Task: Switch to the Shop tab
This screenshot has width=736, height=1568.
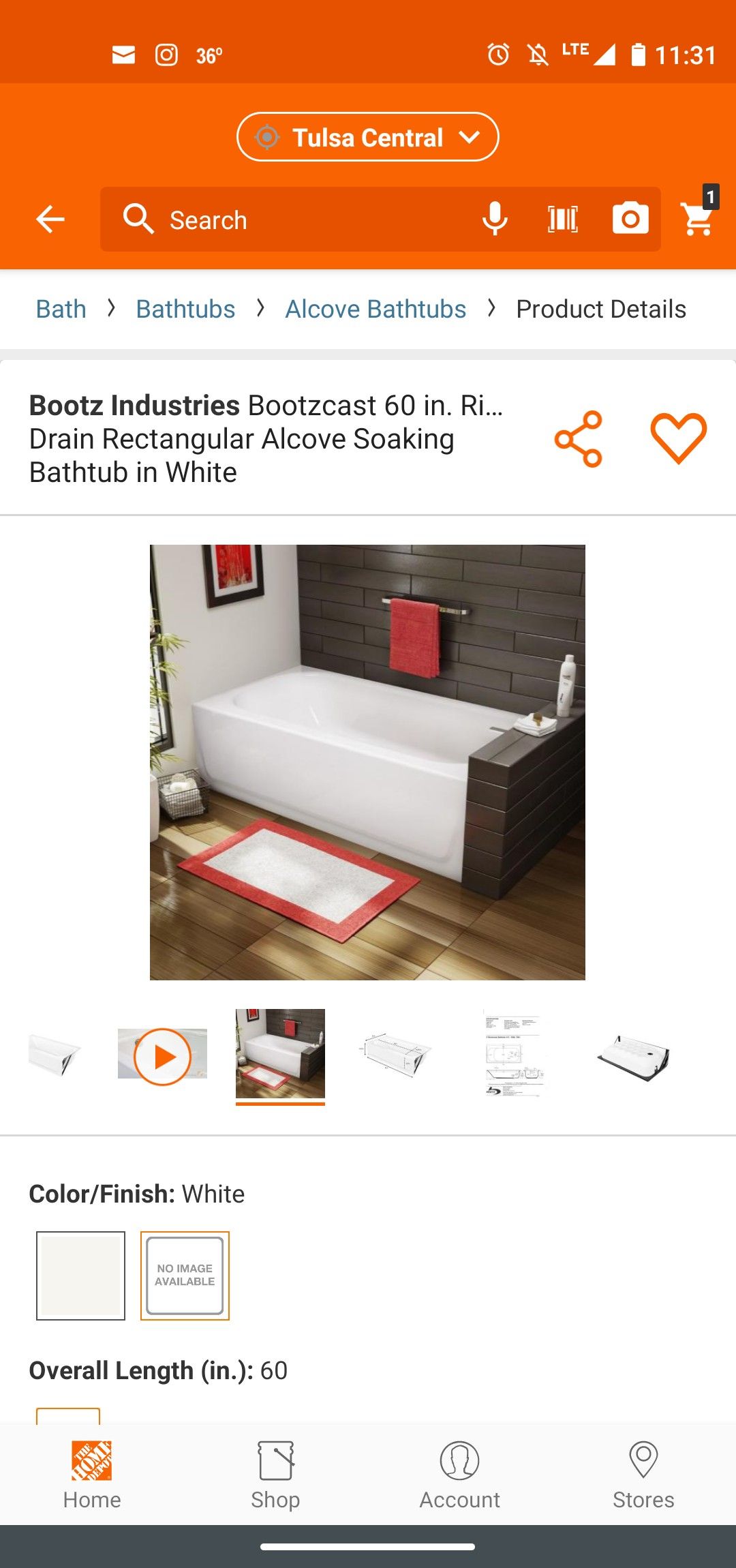Action: click(x=275, y=1474)
